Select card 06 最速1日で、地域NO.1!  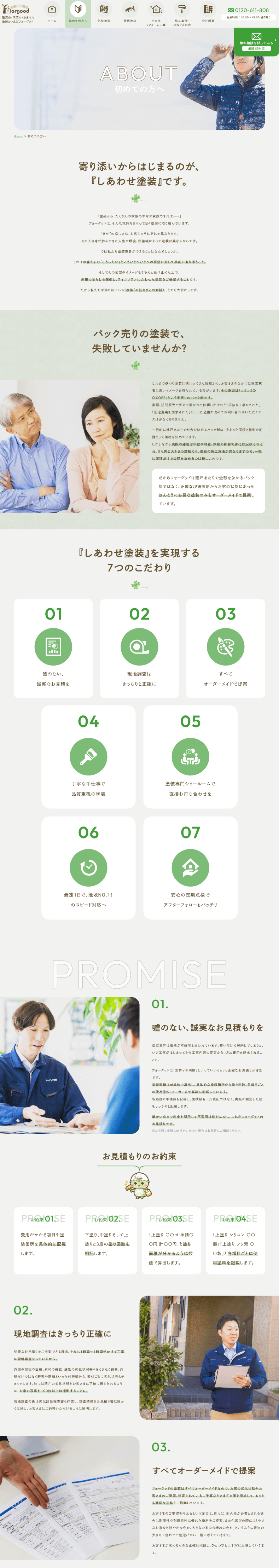click(88, 867)
